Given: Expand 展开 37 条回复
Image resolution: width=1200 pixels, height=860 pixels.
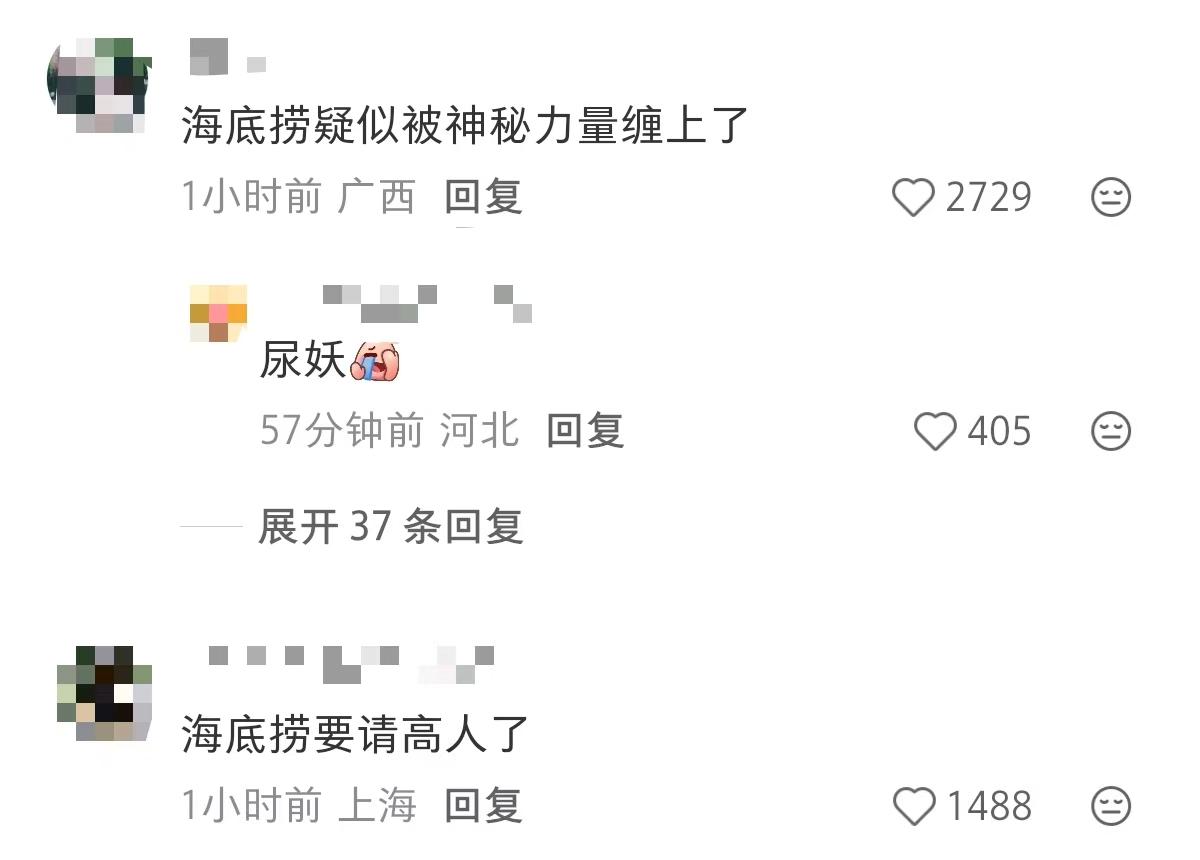Looking at the screenshot, I should tap(390, 526).
